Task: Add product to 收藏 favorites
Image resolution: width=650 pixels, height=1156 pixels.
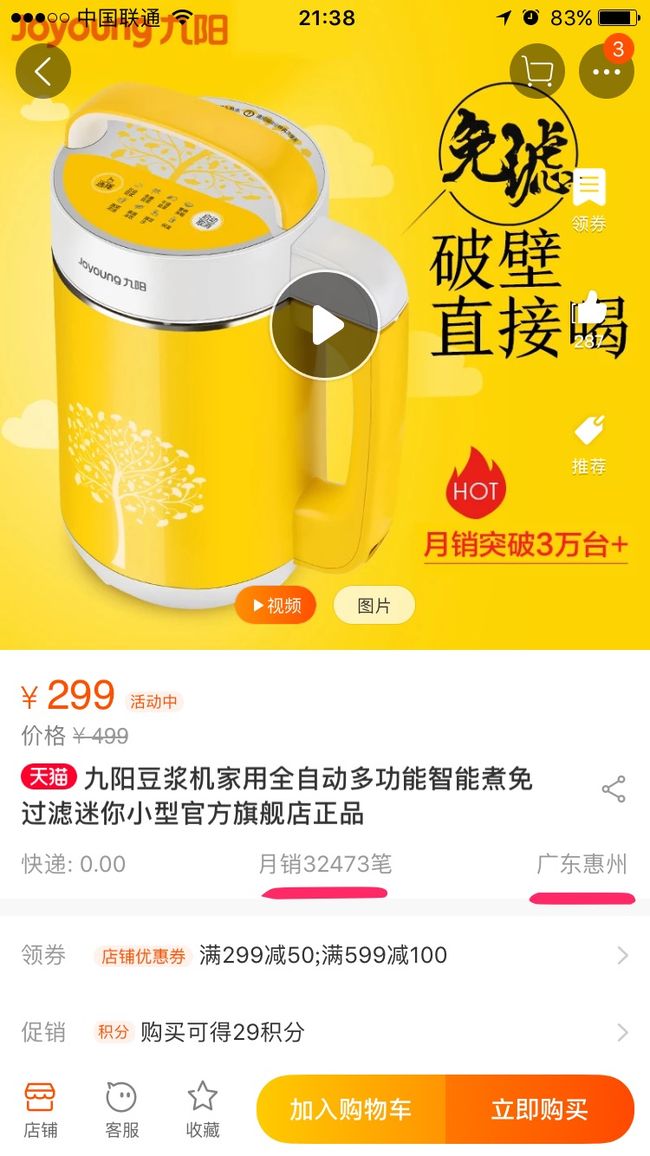Action: click(203, 1110)
